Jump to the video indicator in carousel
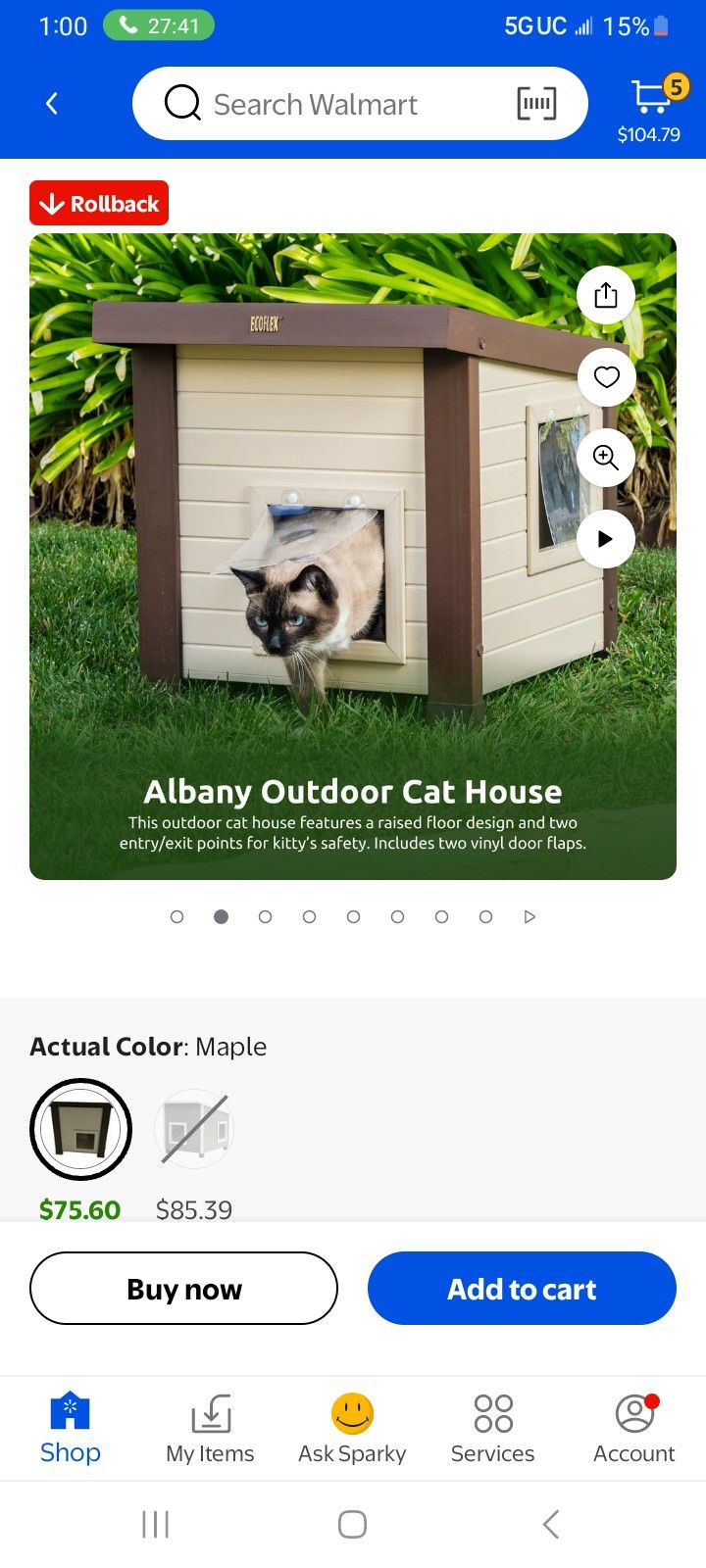The image size is (706, 1568). point(529,916)
